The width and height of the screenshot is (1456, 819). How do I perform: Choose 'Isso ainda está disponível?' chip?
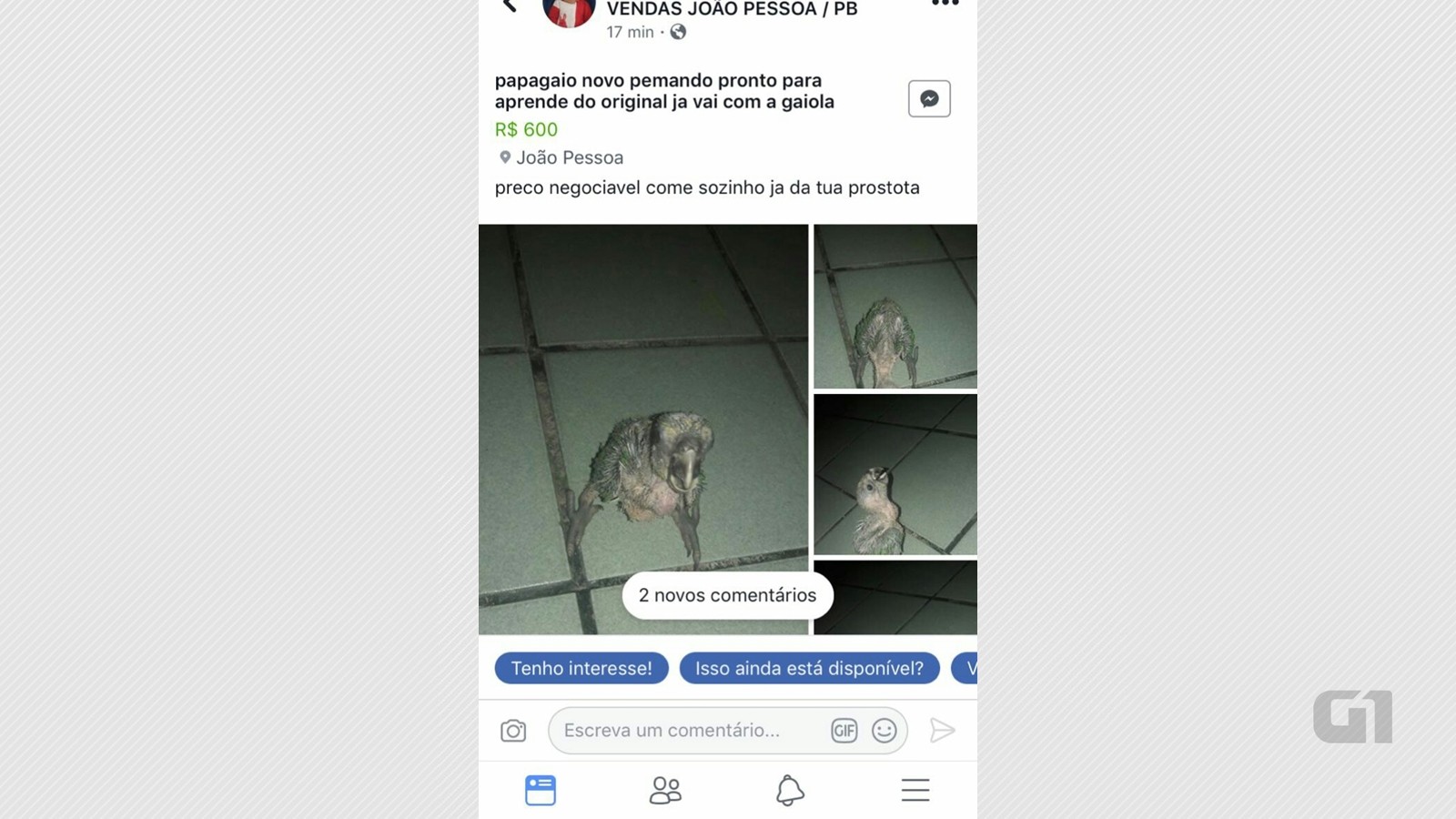pos(809,668)
